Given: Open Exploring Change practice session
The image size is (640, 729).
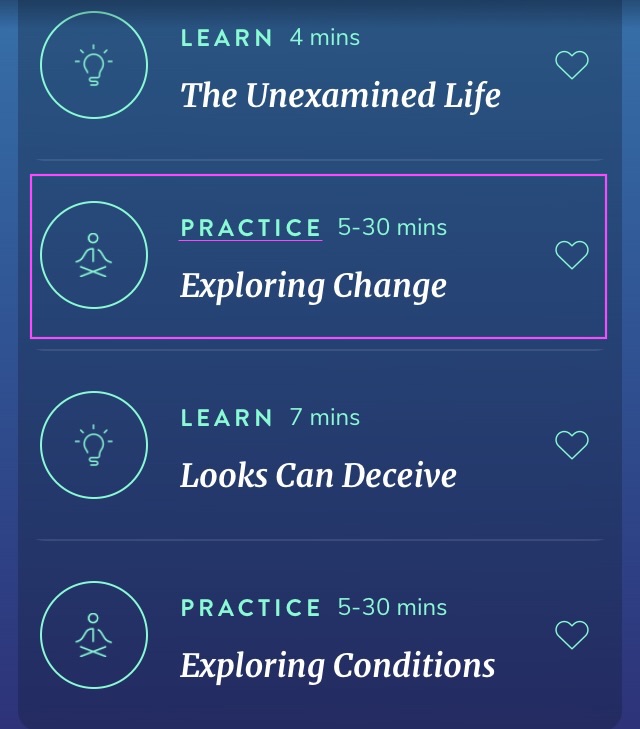Looking at the screenshot, I should coord(313,286).
